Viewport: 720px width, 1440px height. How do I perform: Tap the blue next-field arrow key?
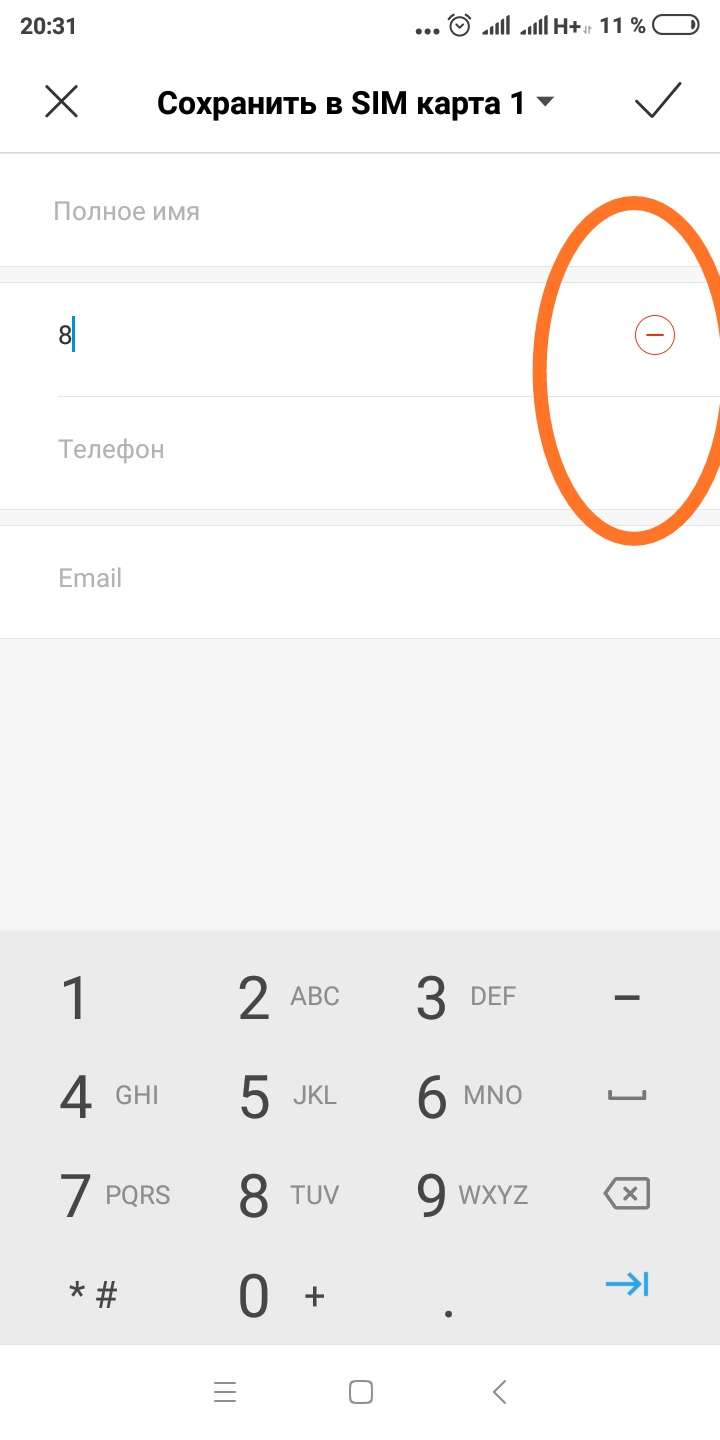point(627,1285)
